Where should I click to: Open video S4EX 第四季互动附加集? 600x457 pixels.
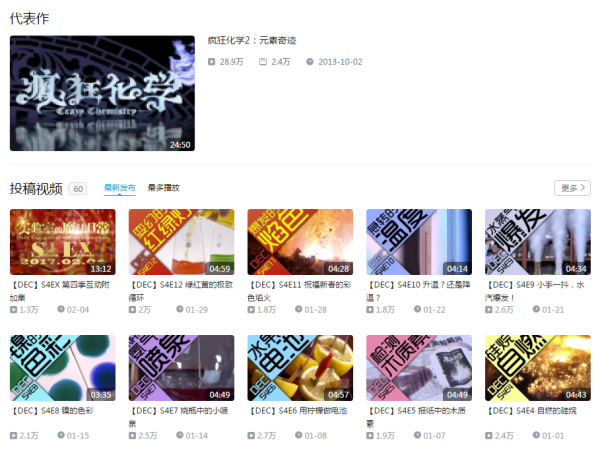coord(62,242)
